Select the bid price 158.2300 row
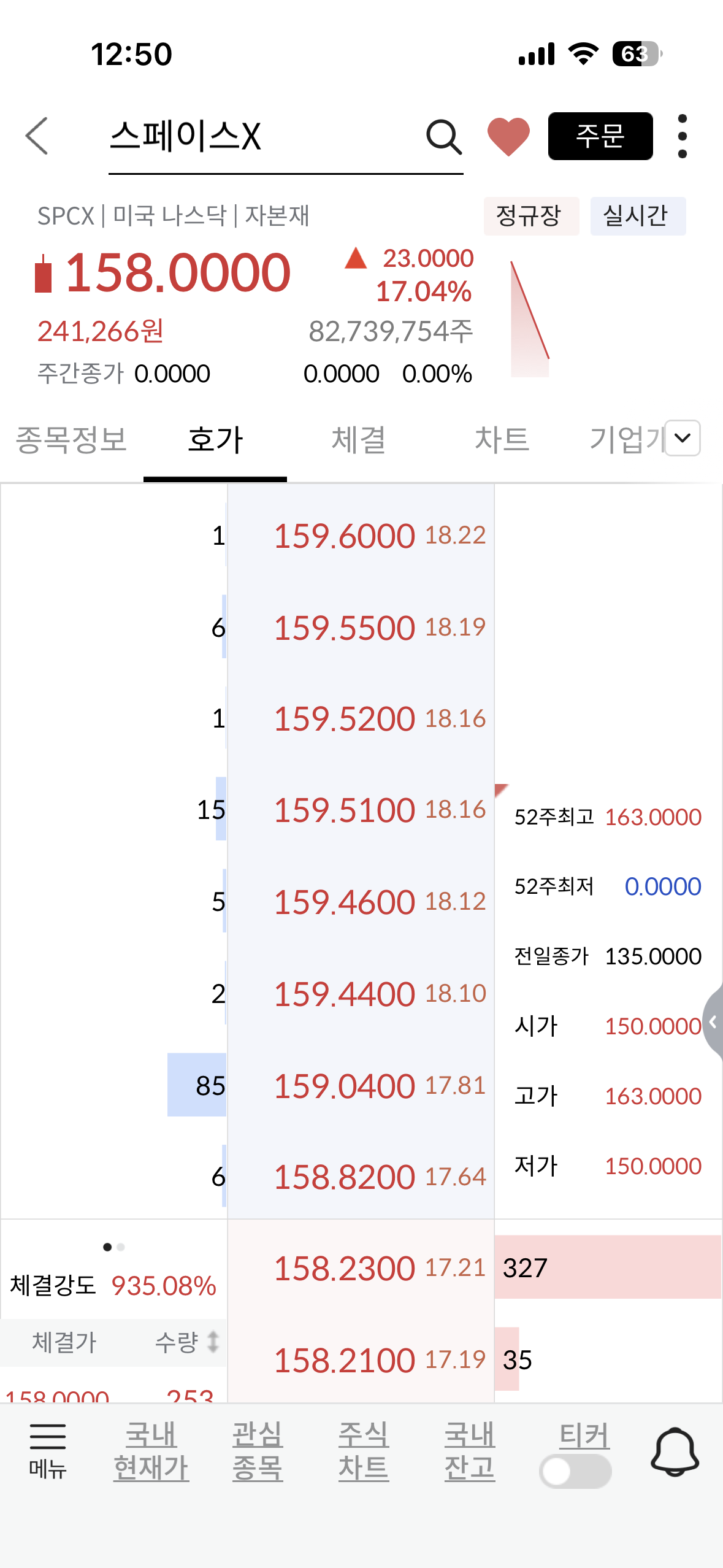723x1568 pixels. tap(361, 1267)
